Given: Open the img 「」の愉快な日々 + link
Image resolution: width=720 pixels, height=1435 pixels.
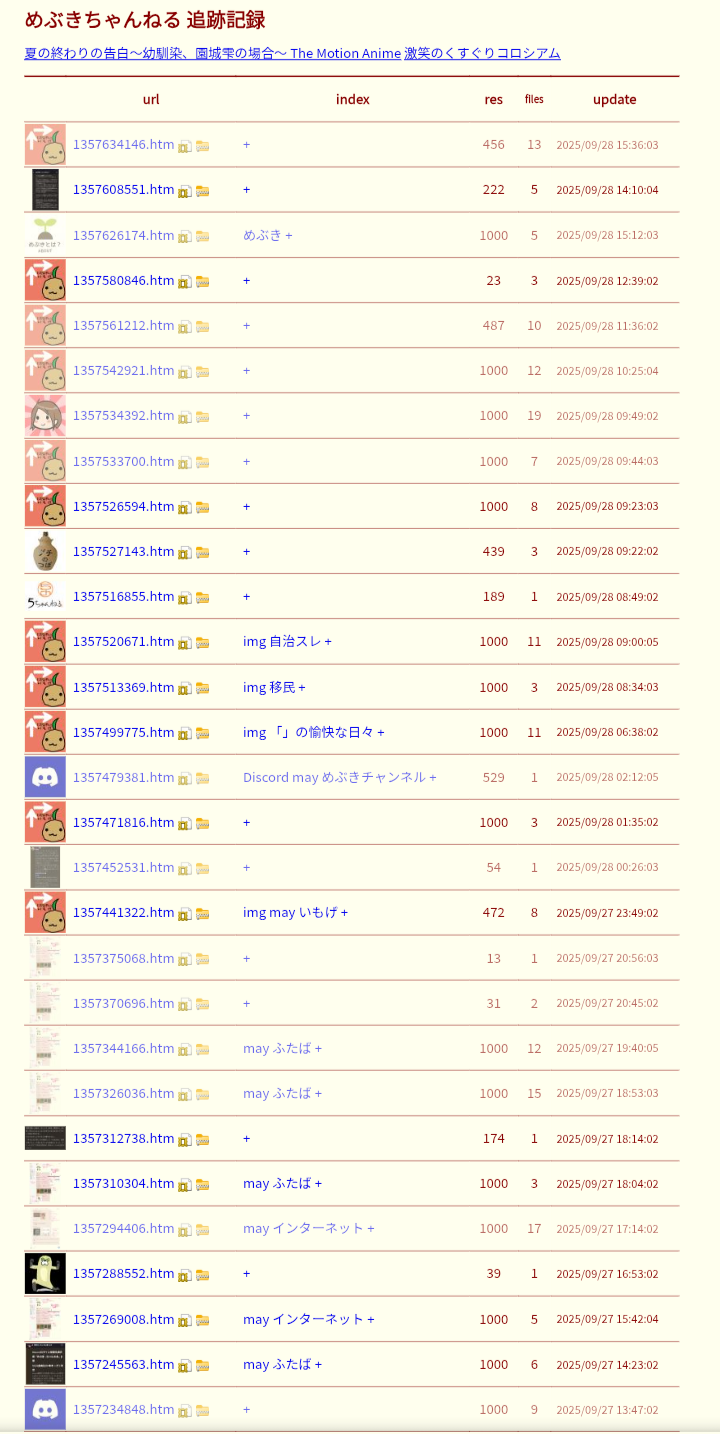Looking at the screenshot, I should 313,732.
